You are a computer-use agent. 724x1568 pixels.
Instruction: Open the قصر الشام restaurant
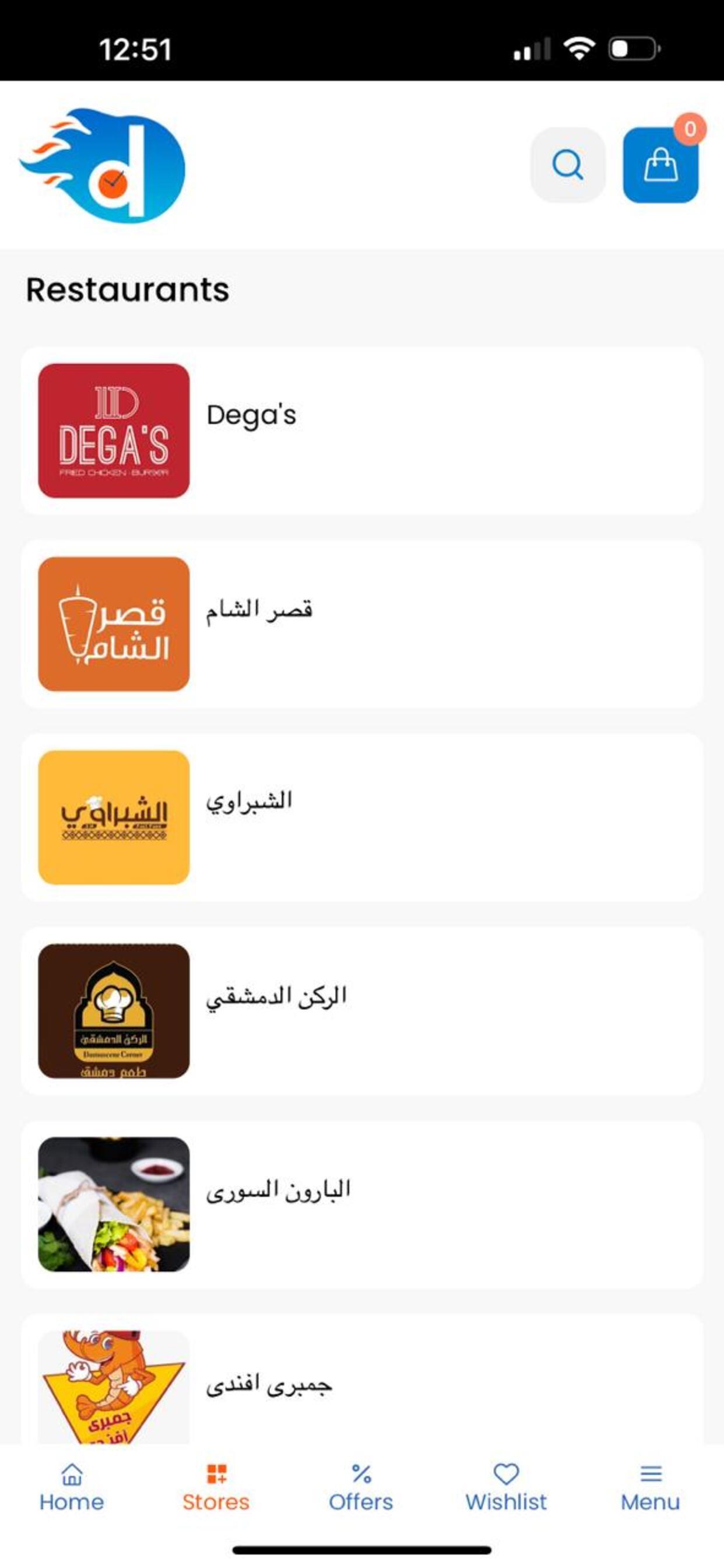(x=362, y=624)
